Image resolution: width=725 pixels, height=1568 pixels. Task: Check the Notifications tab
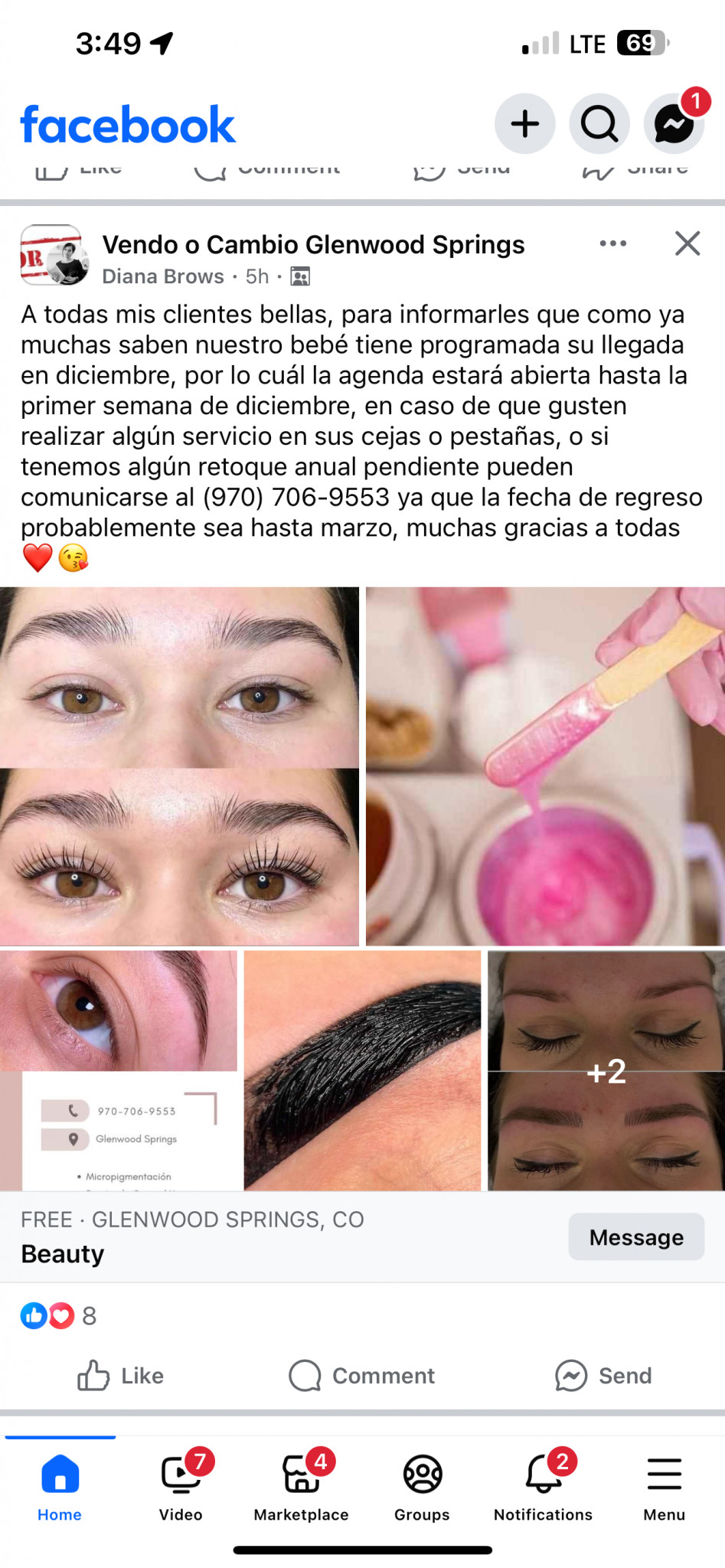tap(544, 1486)
